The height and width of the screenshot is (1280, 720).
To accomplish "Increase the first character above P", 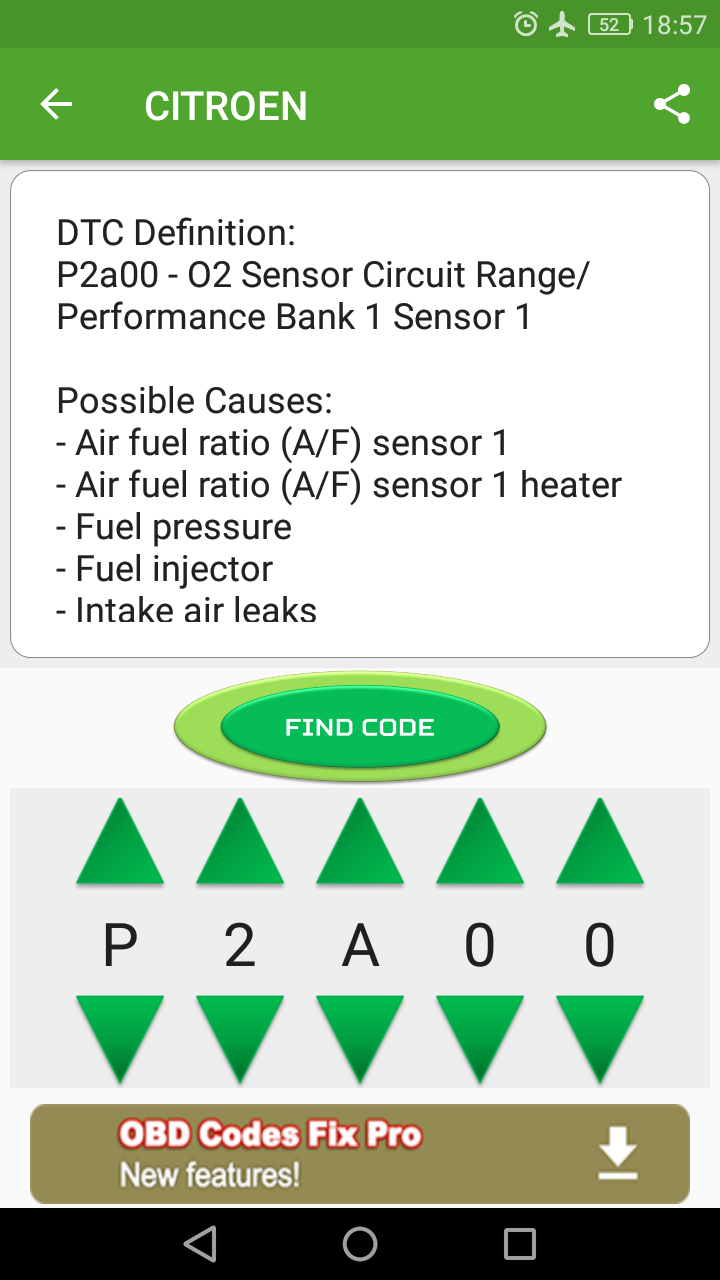I will [x=120, y=845].
